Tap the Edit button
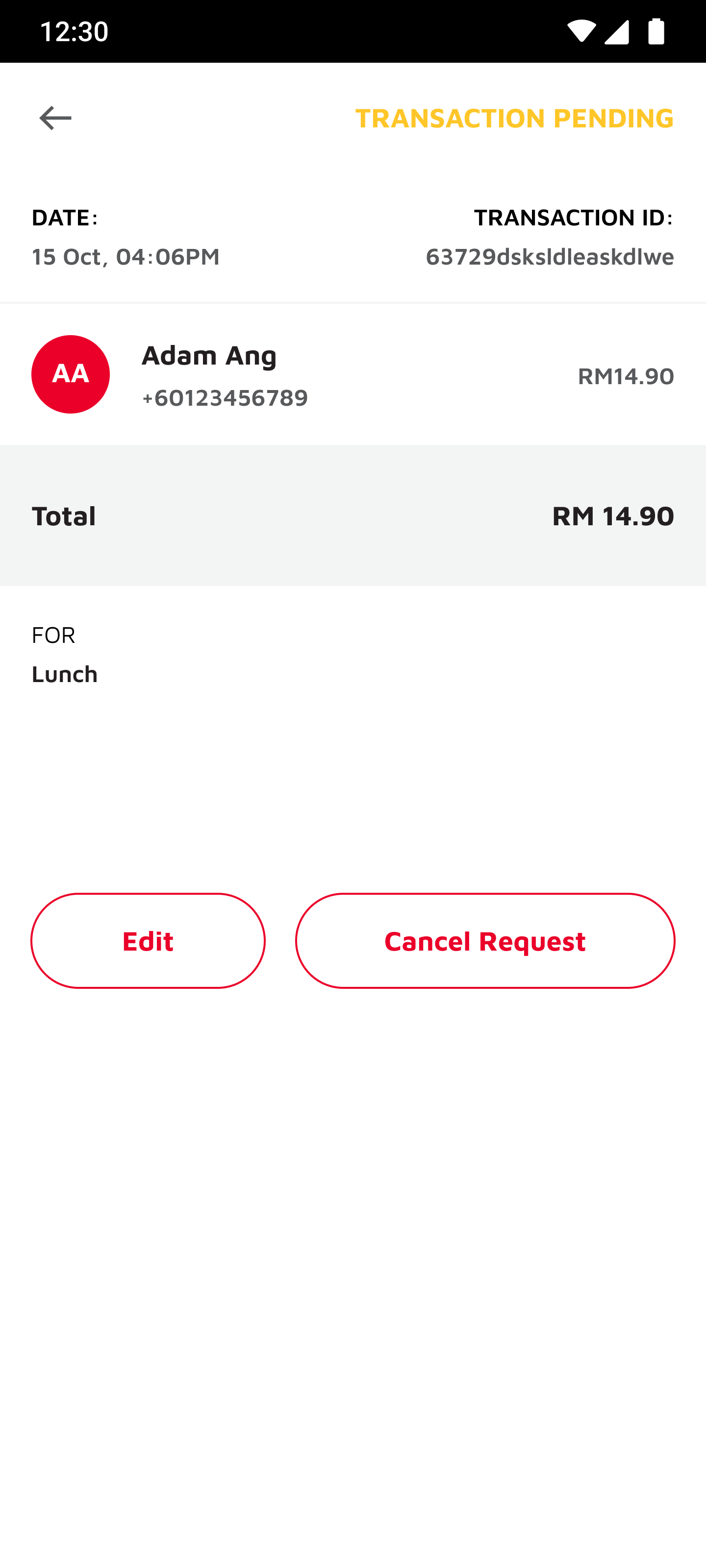 (x=148, y=940)
